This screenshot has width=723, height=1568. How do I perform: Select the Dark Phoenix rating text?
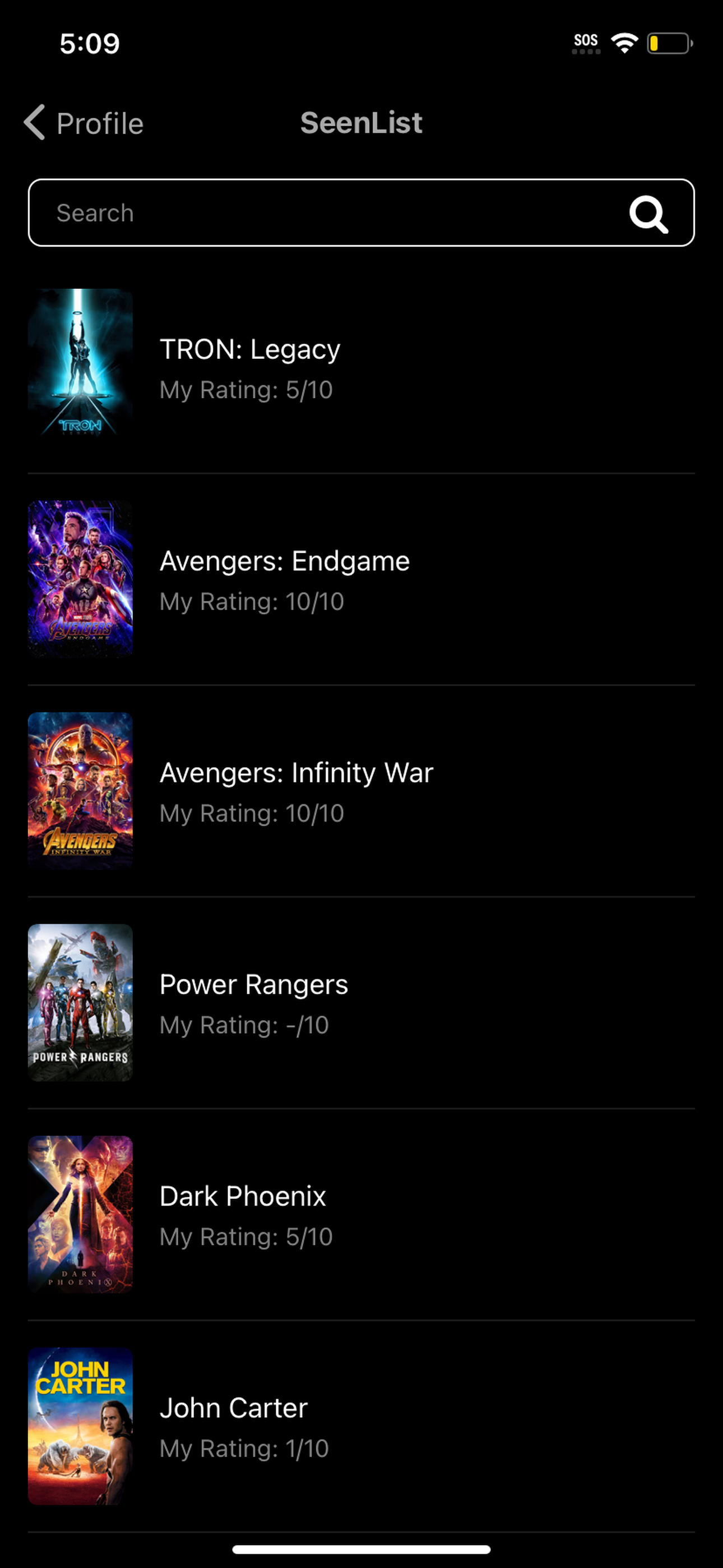point(246,1236)
